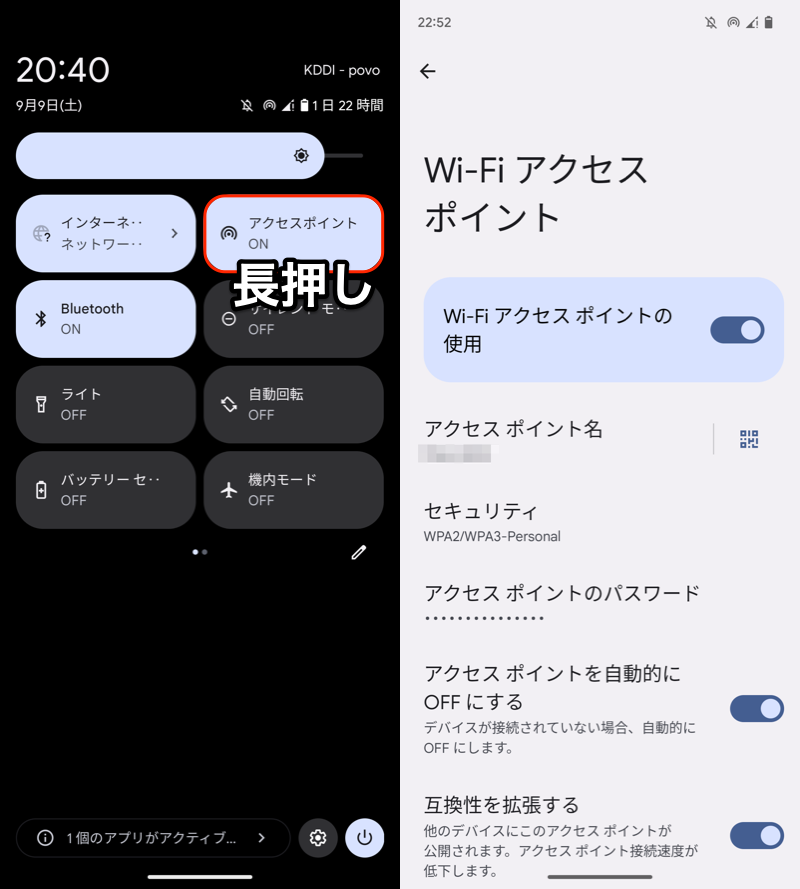Open アクセス ポイント名 setting

pos(560,439)
